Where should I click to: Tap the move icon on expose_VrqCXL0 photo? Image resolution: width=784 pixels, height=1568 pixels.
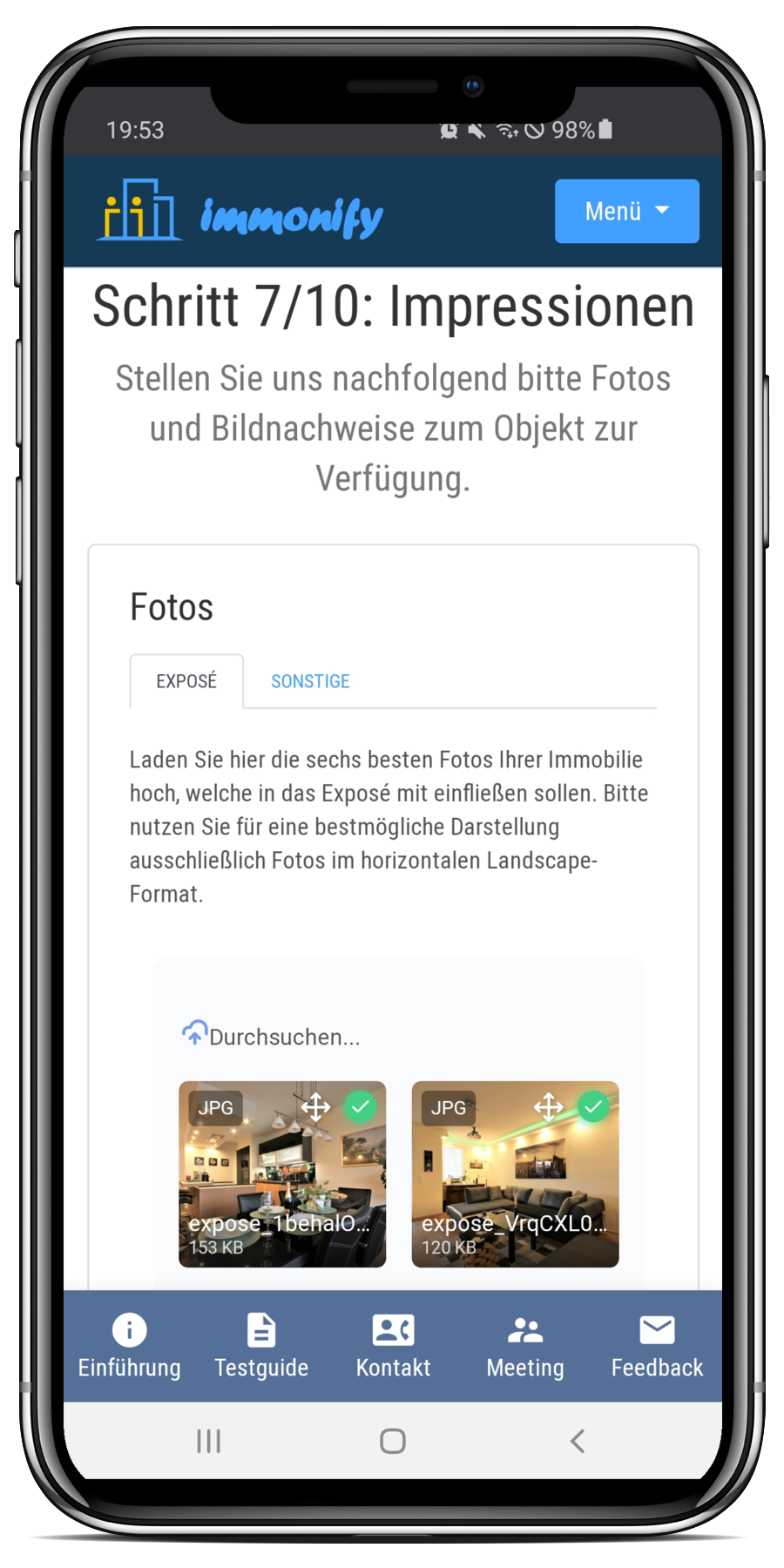point(549,1107)
